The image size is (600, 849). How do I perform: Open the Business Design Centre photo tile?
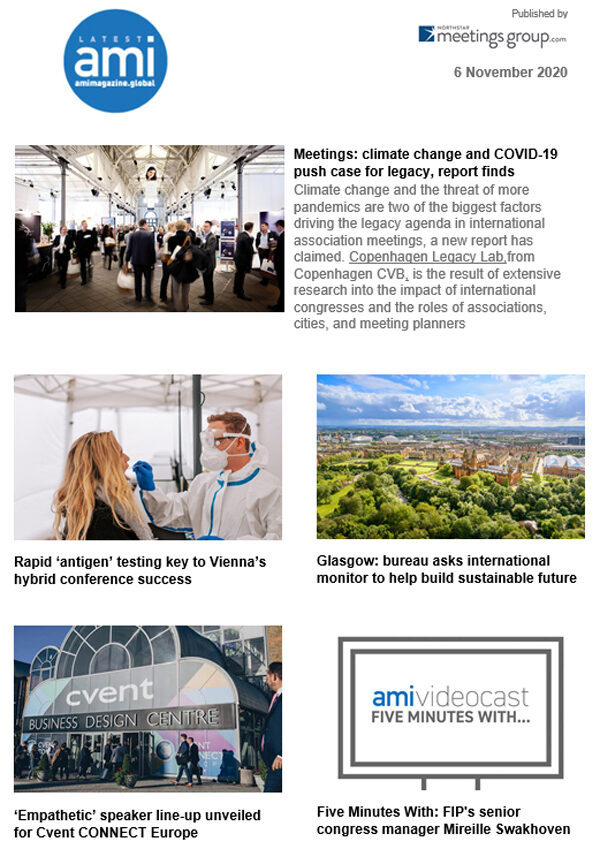coord(148,708)
